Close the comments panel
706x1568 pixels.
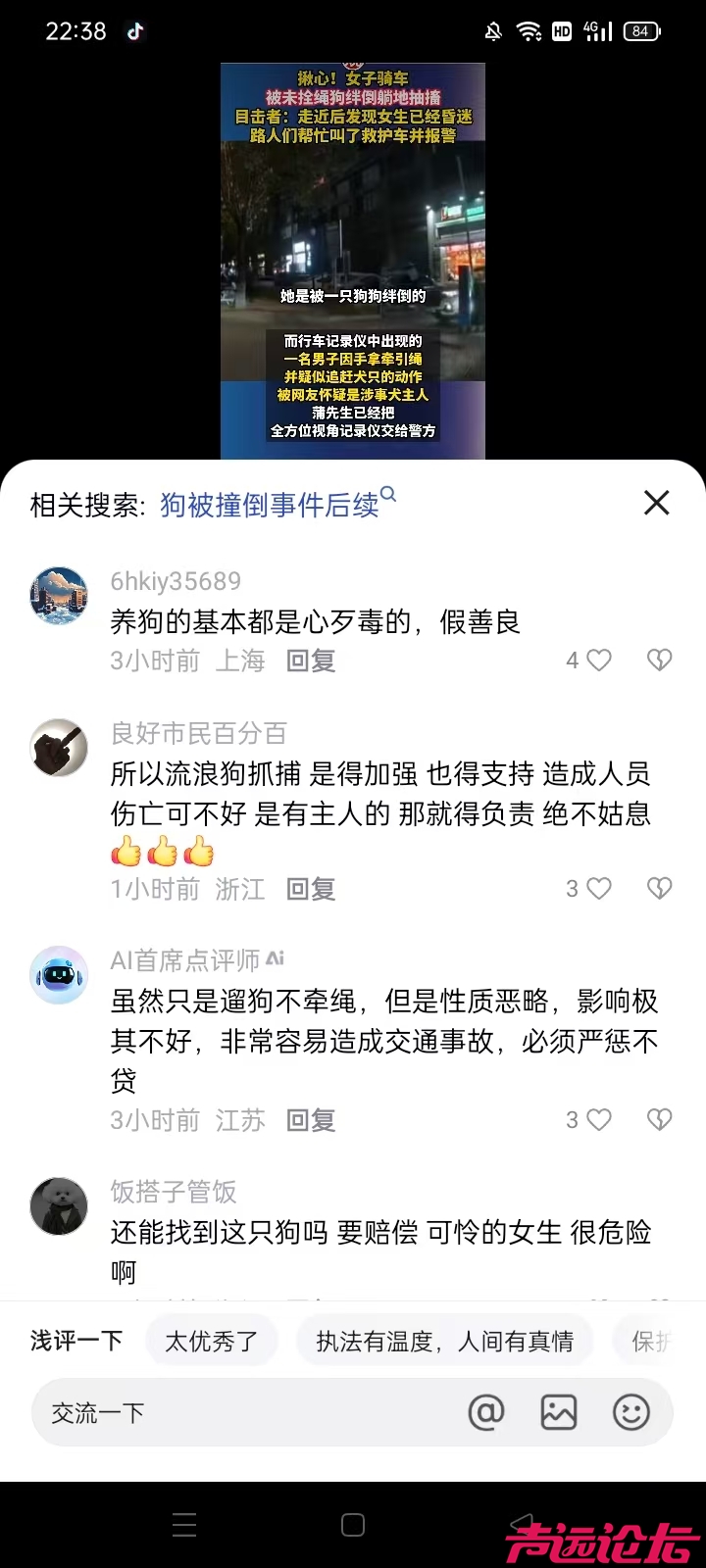pos(656,503)
